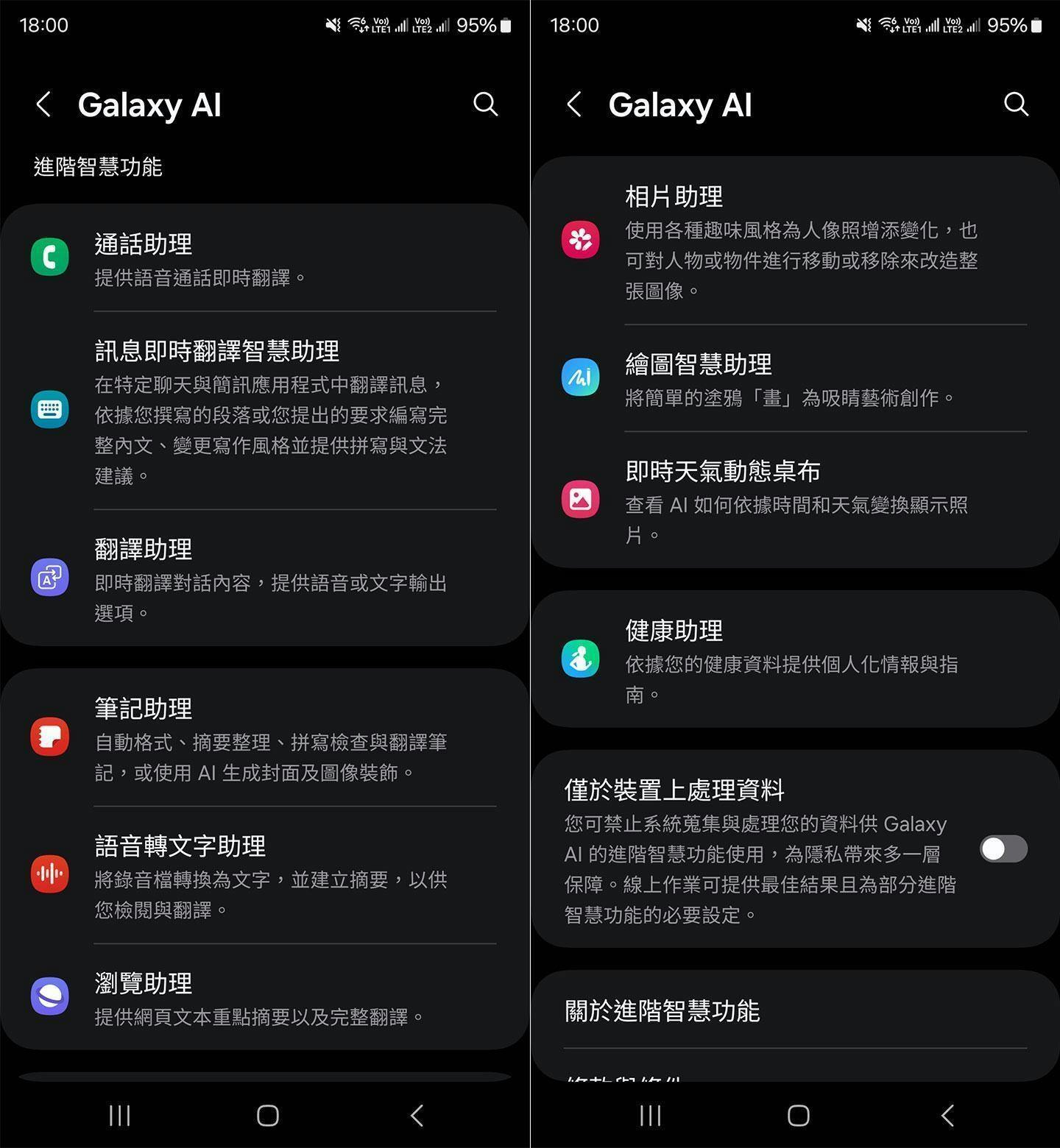Enable 僅於裝置上處理資料 switch
The width and height of the screenshot is (1060, 1148).
click(1003, 848)
